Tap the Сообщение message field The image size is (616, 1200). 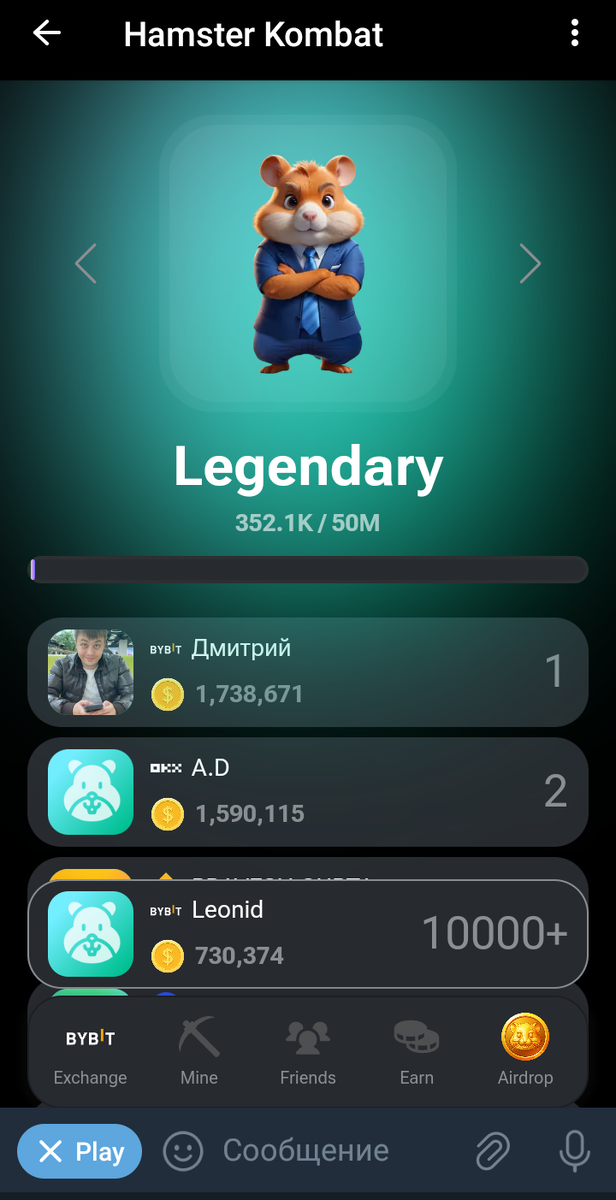point(320,1151)
